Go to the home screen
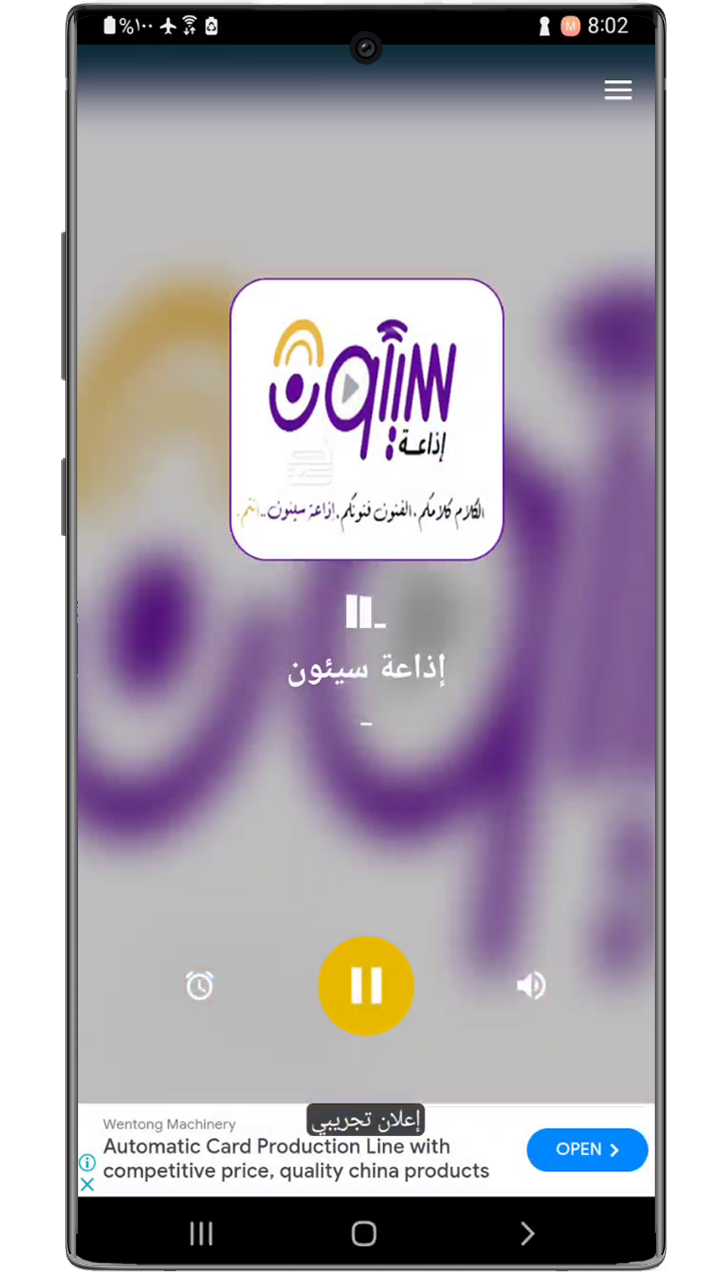The image size is (720, 1280). pos(364,1234)
